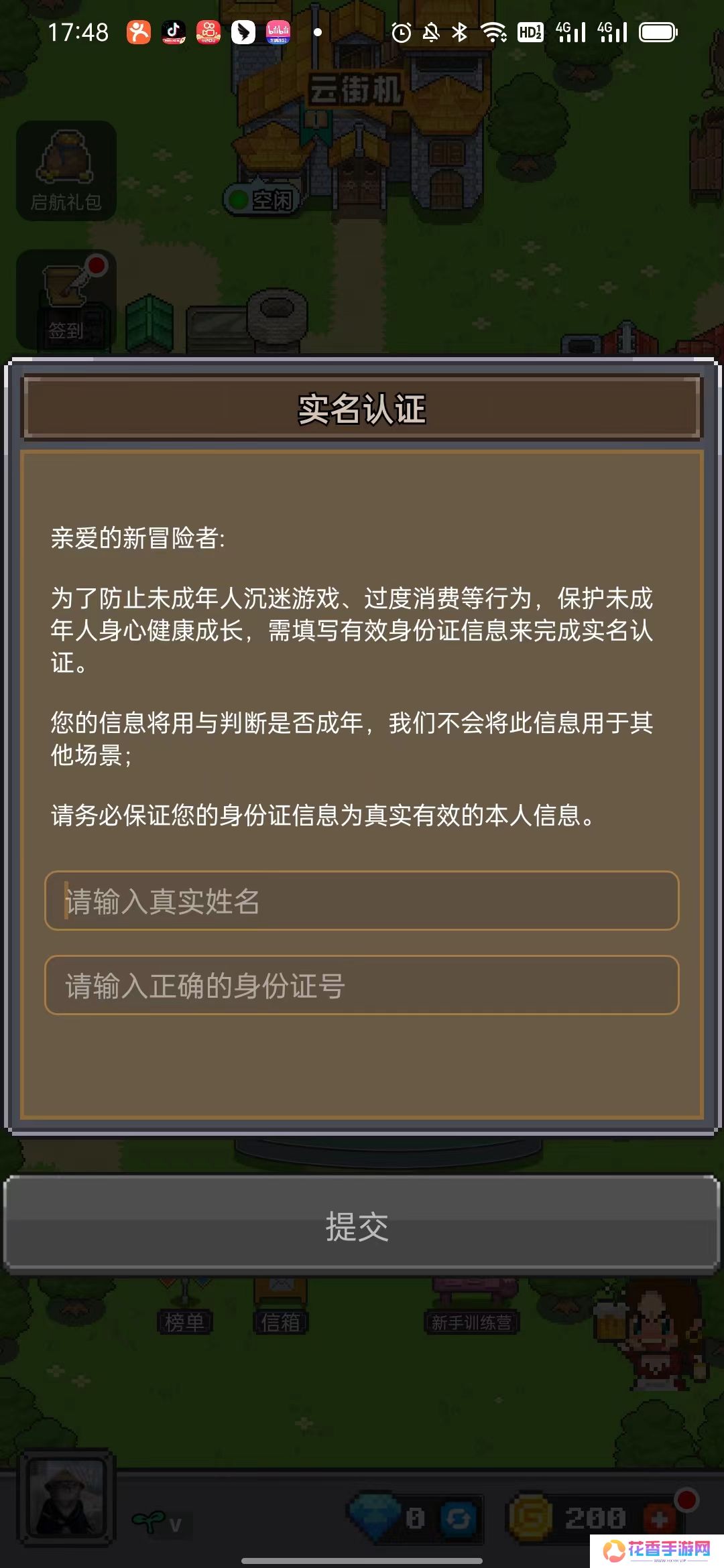Tap the real name input field

pos(362,901)
